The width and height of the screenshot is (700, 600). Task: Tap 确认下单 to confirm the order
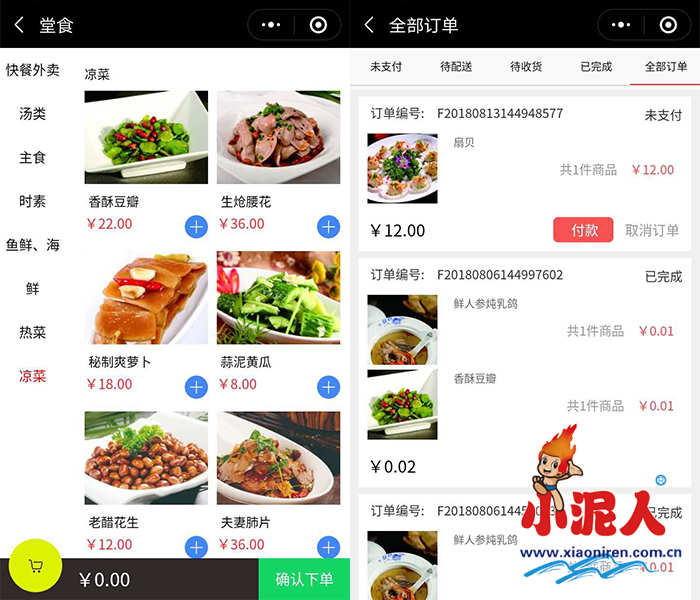click(x=304, y=579)
